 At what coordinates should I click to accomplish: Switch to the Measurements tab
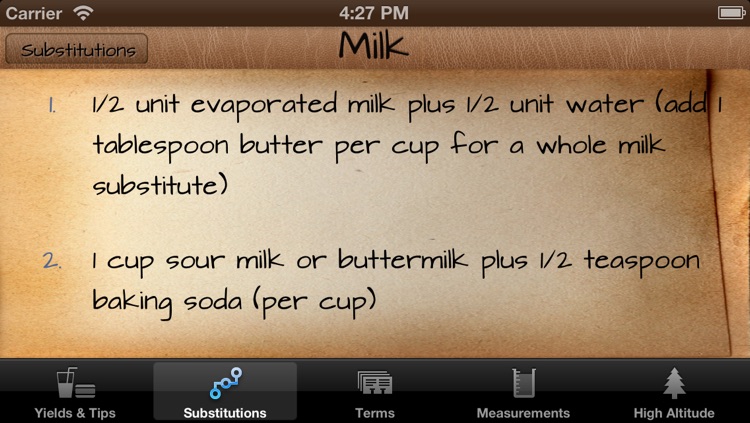(523, 392)
